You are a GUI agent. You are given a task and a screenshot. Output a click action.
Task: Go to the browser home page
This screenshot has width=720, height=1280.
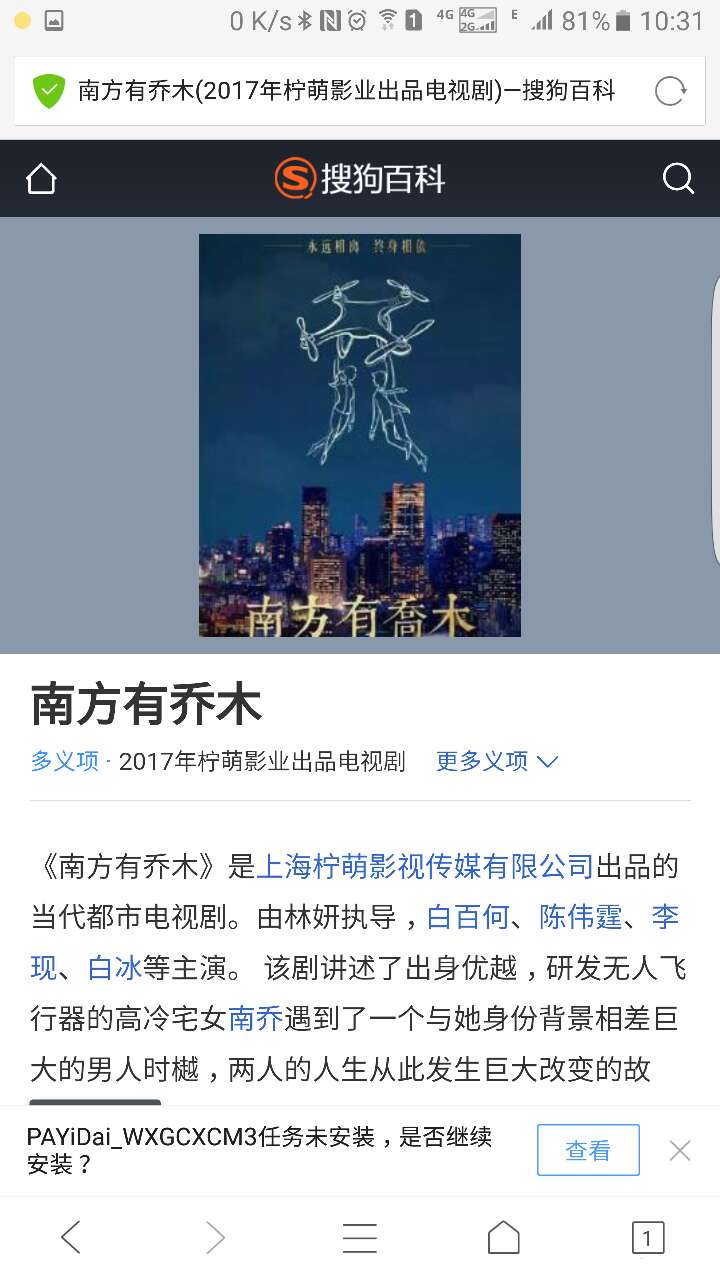point(504,1238)
